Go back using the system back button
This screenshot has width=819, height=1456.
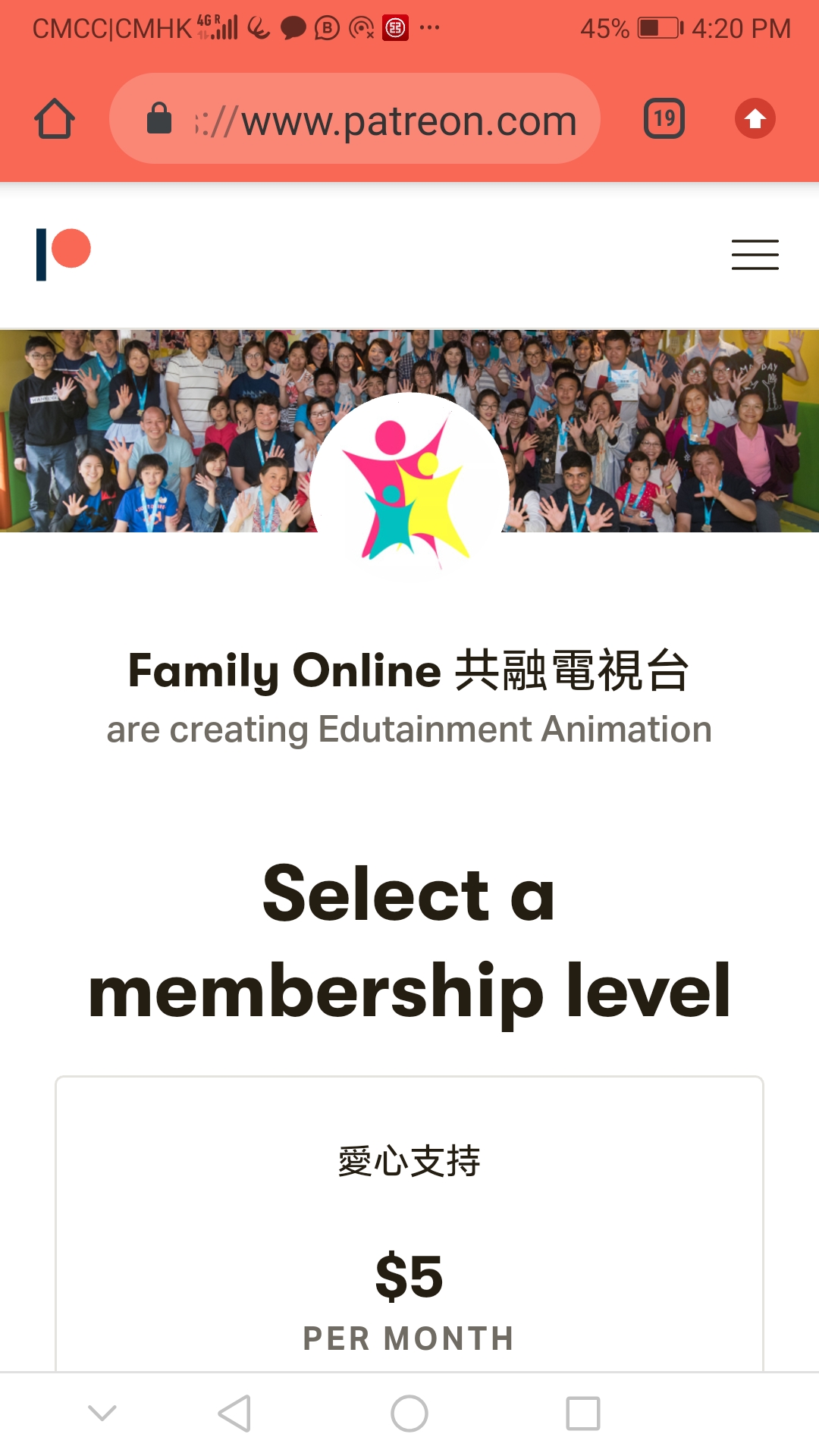pos(234,1414)
